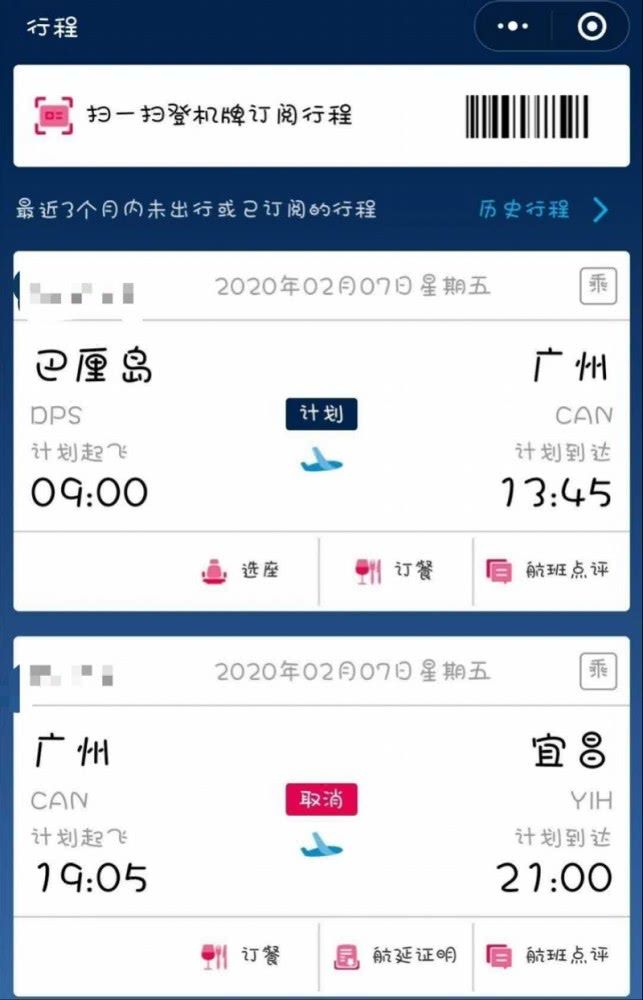Open 航延证明 delay certificate
Image resolution: width=643 pixels, height=1000 pixels.
395,955
